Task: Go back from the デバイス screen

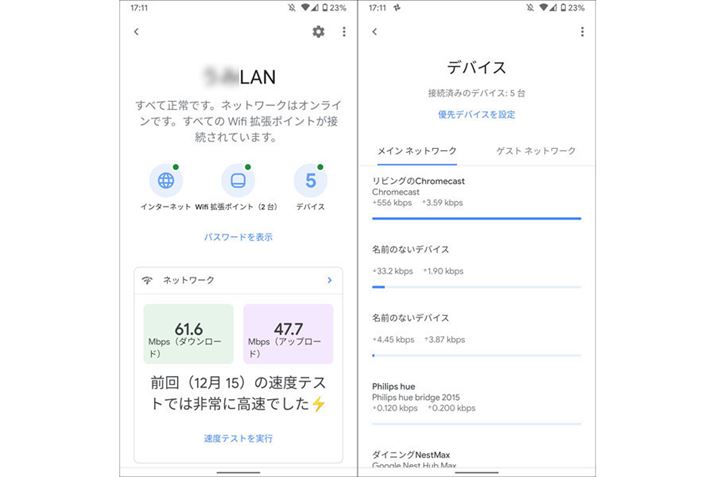Action: click(374, 32)
